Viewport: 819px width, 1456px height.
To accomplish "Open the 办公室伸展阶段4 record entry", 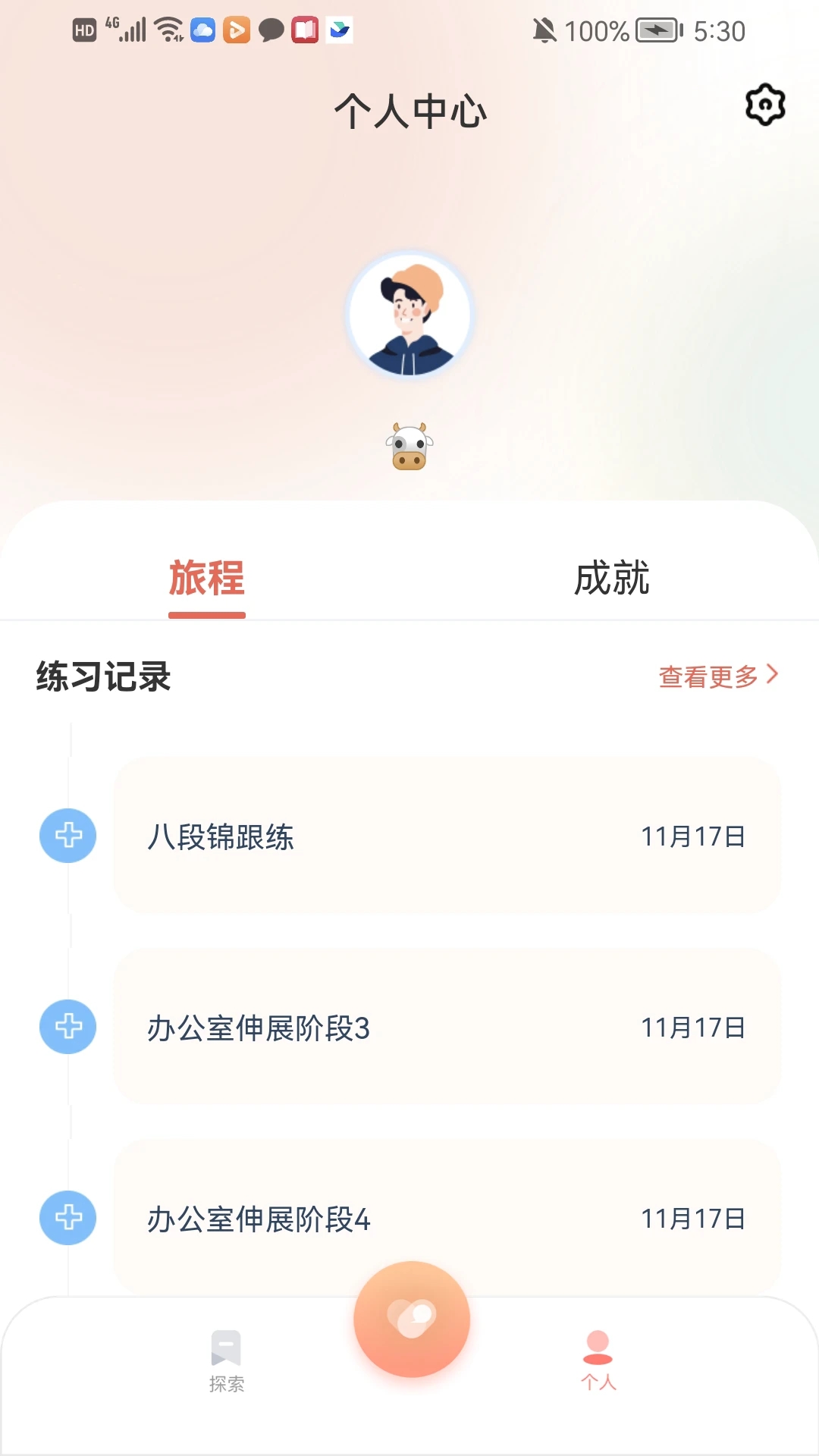I will coord(446,1219).
